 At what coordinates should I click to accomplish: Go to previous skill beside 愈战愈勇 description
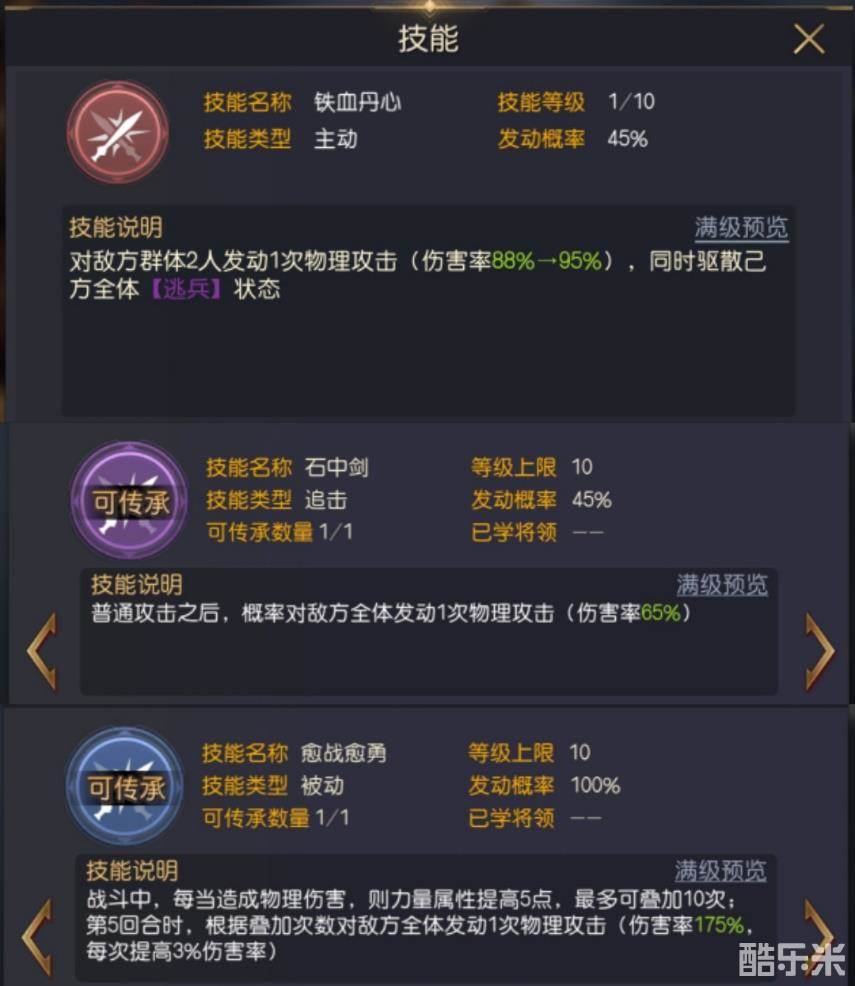tap(38, 937)
